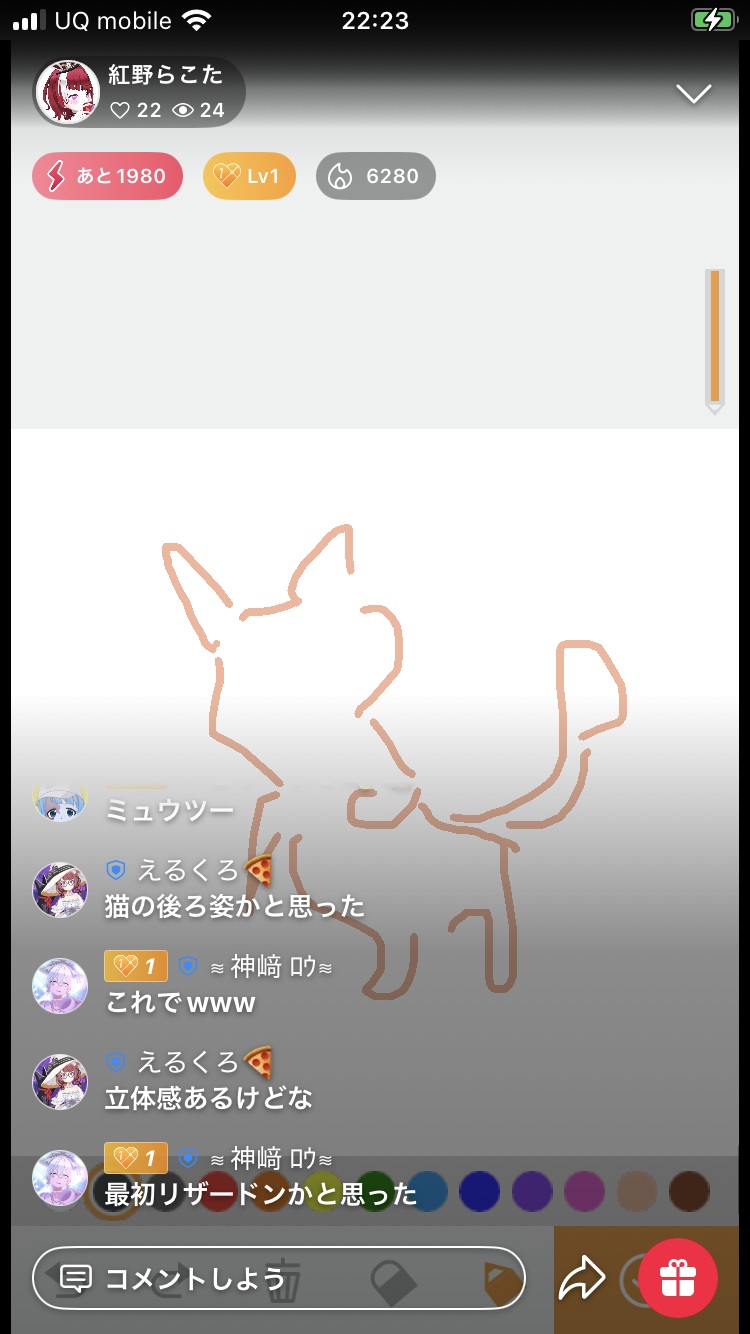Viewport: 750px width, 1334px height.
Task: Open the 6280 flame points badge
Action: [375, 176]
